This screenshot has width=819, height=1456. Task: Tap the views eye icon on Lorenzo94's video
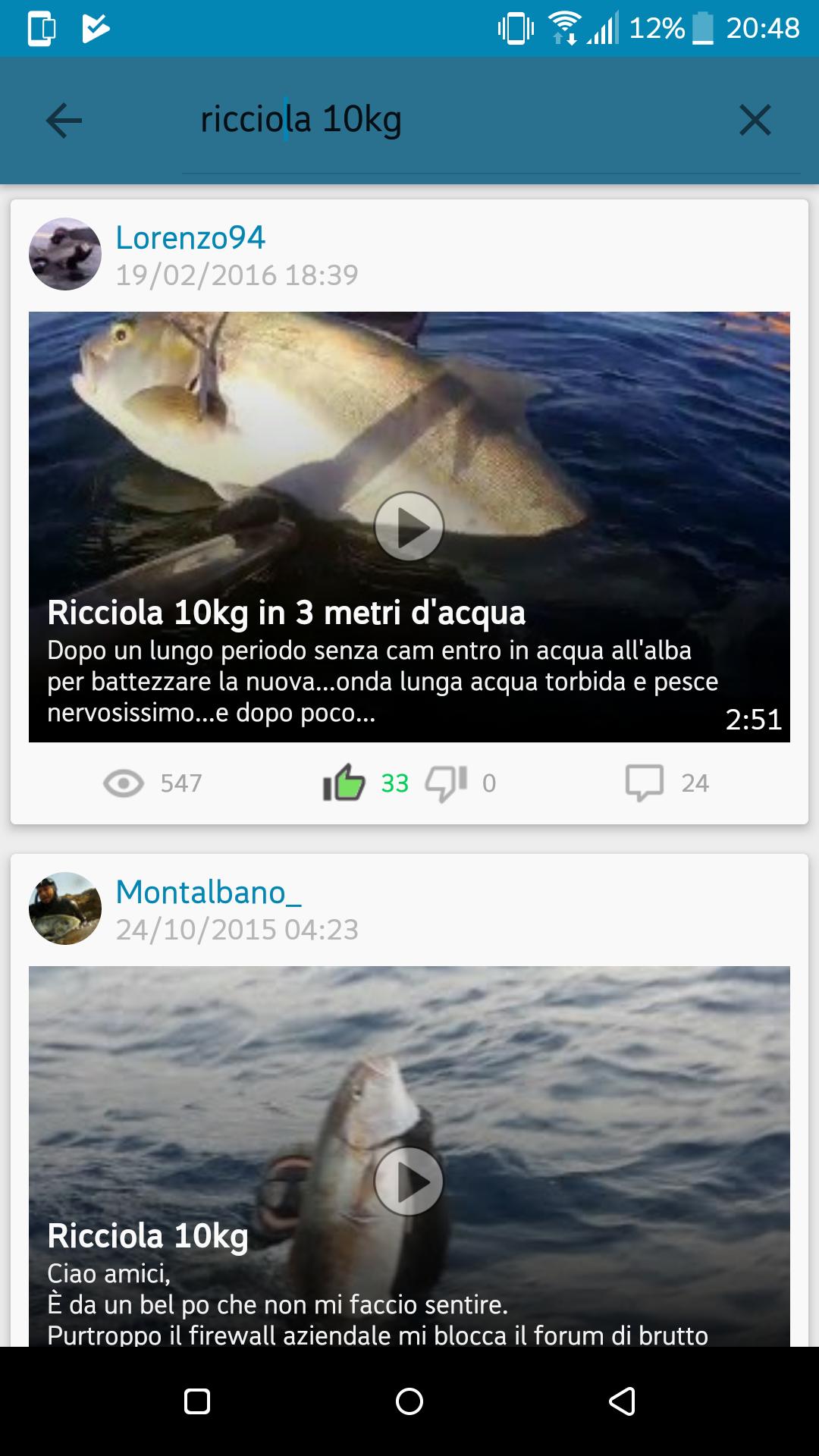(x=125, y=783)
